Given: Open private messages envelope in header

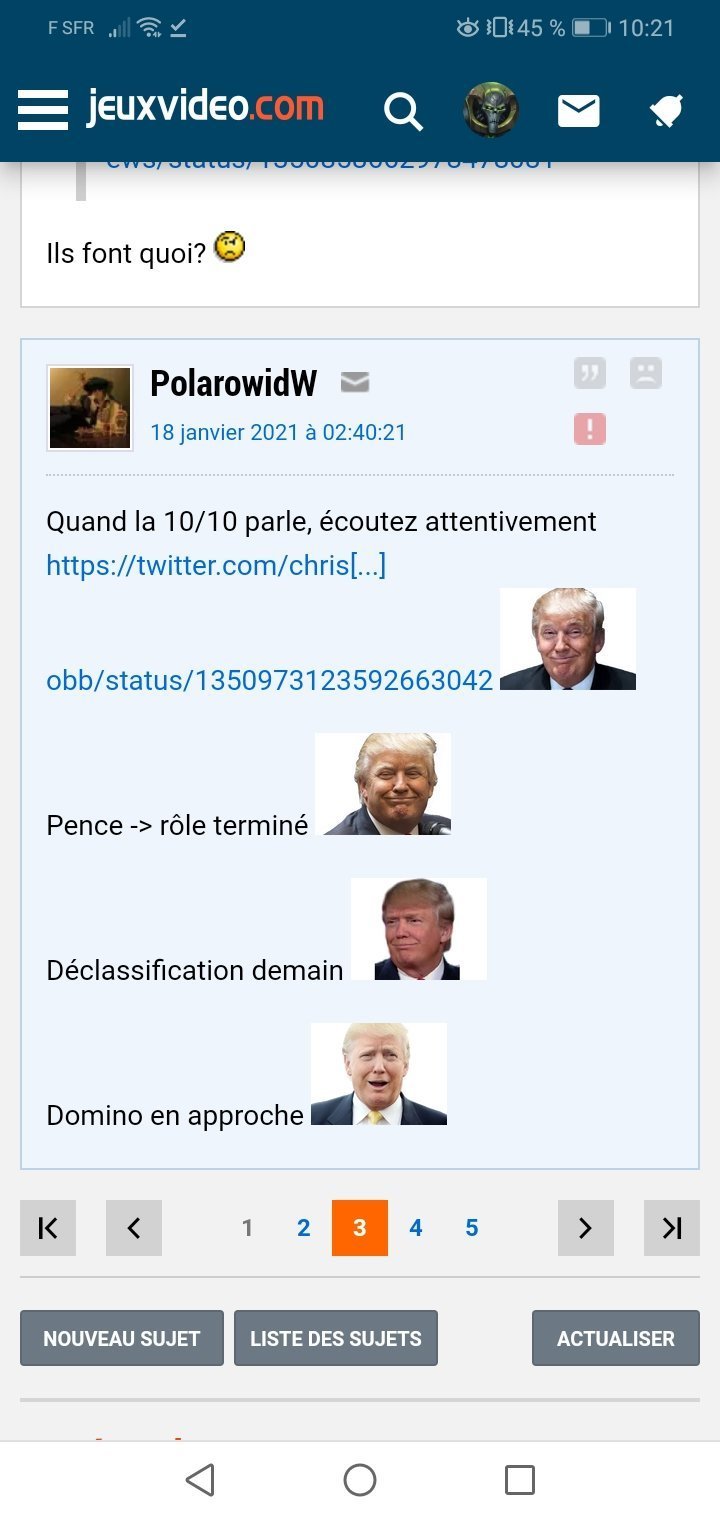Looking at the screenshot, I should point(578,110).
